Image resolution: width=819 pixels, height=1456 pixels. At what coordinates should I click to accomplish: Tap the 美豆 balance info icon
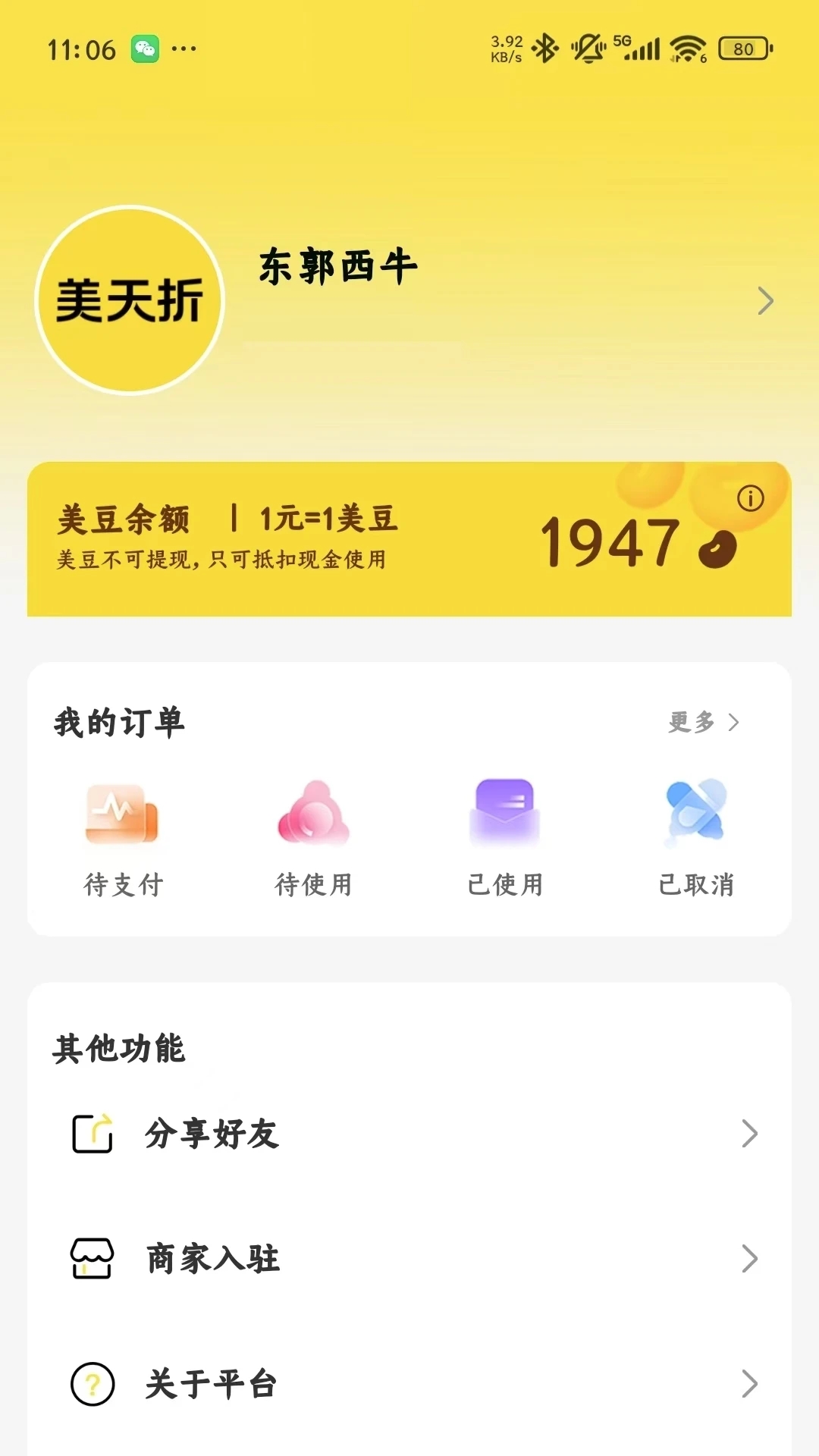pyautogui.click(x=752, y=498)
